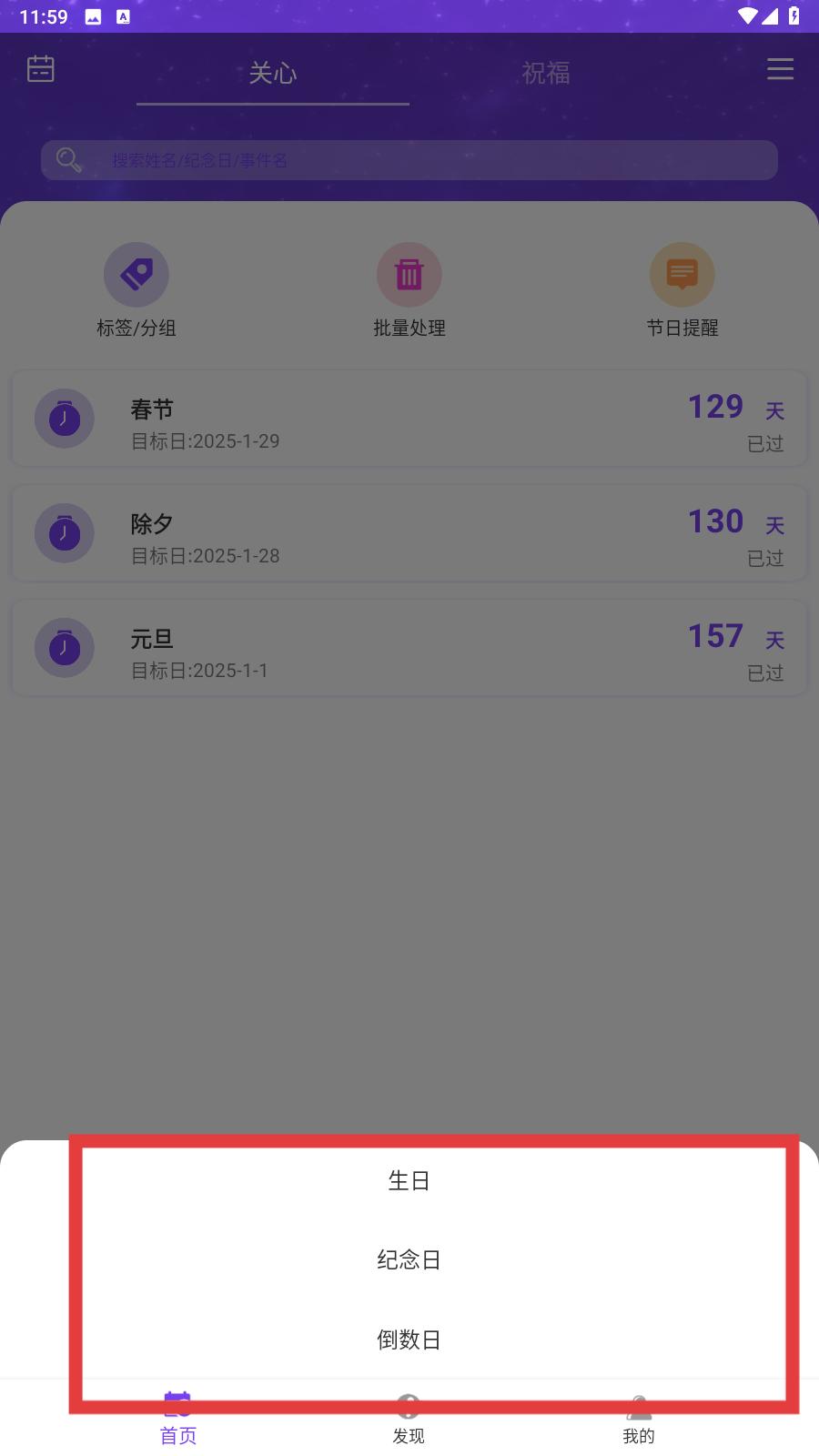Tap the search field for names and events
This screenshot has height=1456, width=819.
(409, 160)
